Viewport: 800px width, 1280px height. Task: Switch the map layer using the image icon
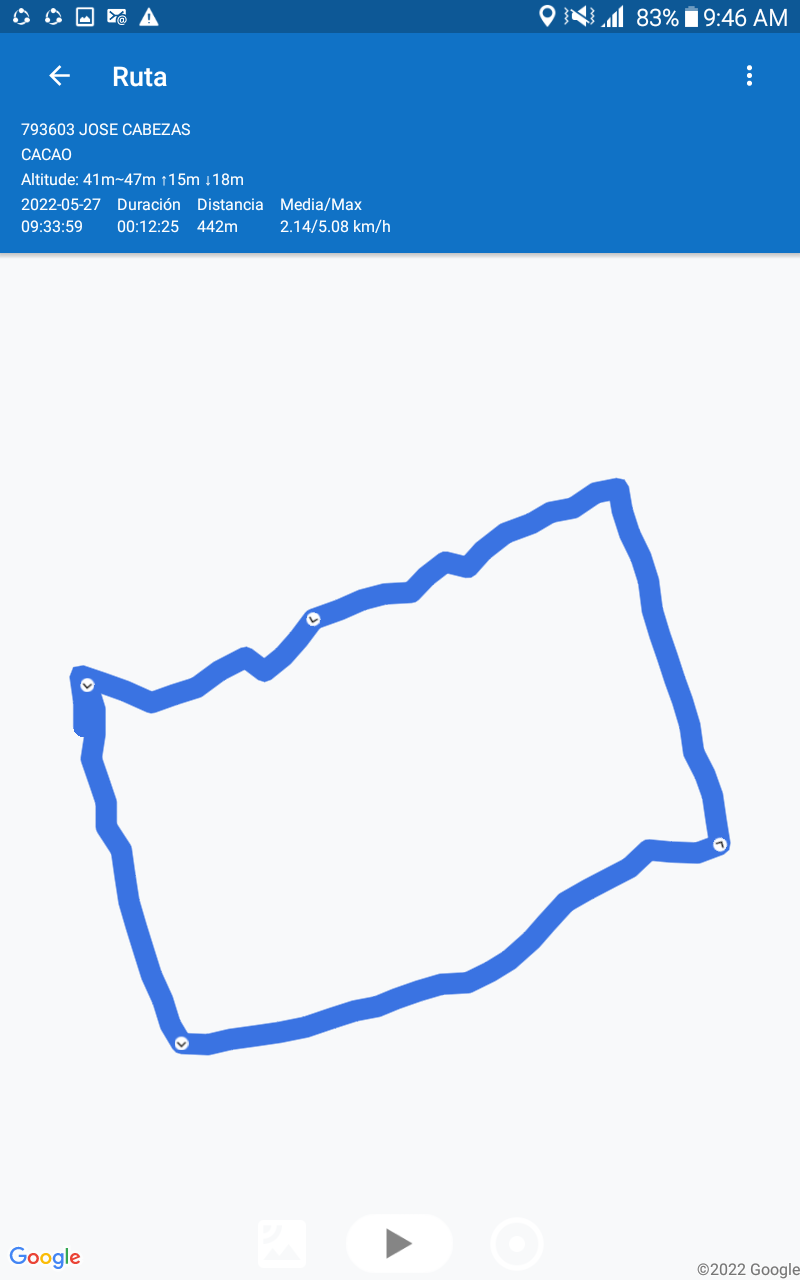pos(282,1244)
